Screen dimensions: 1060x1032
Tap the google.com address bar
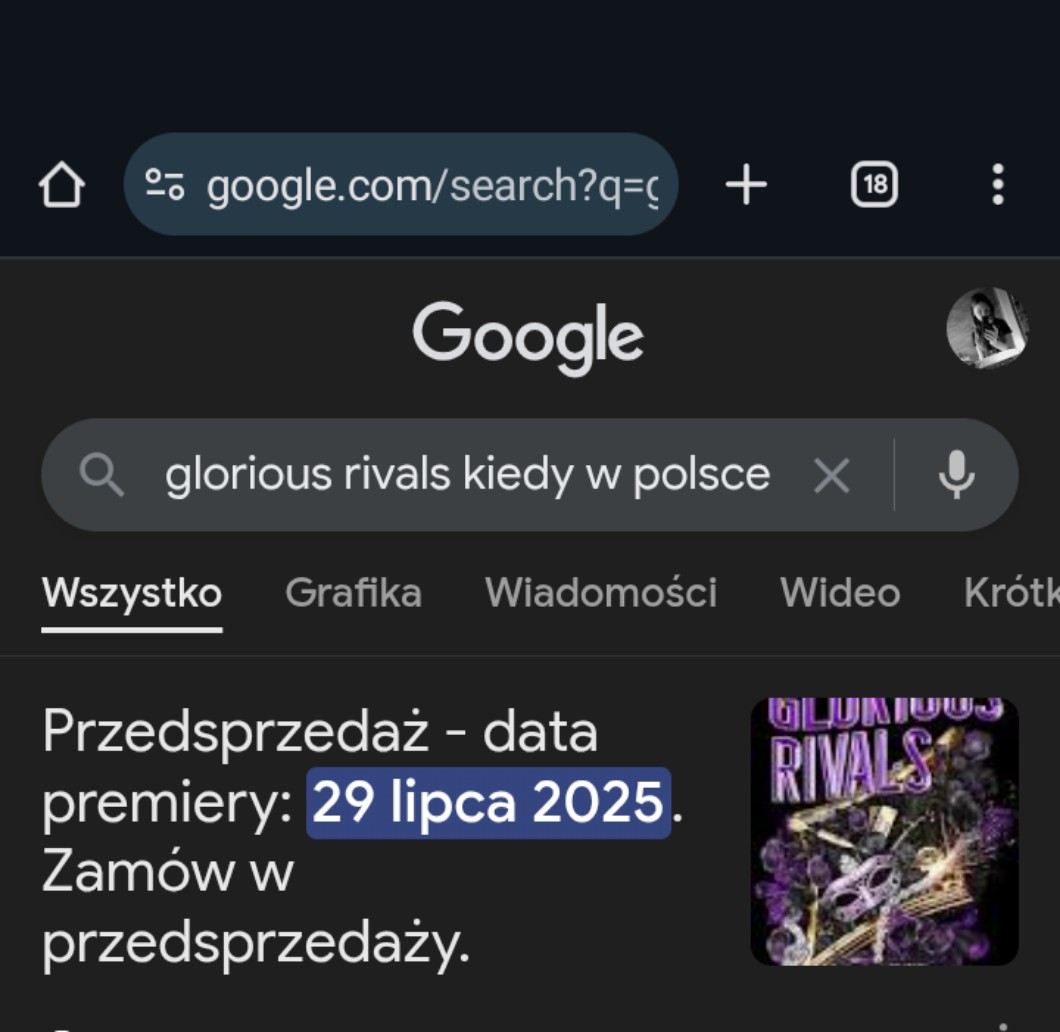tap(430, 186)
